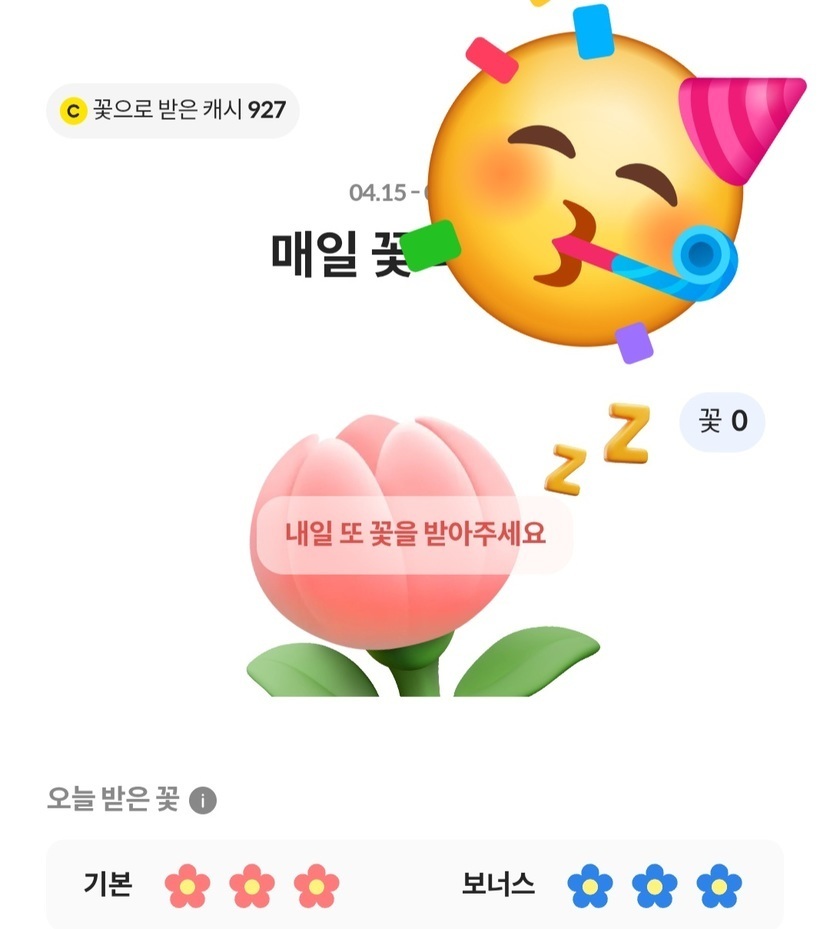
Task: Tap the info icon beside 오늘 받은 꽃
Action: (203, 800)
